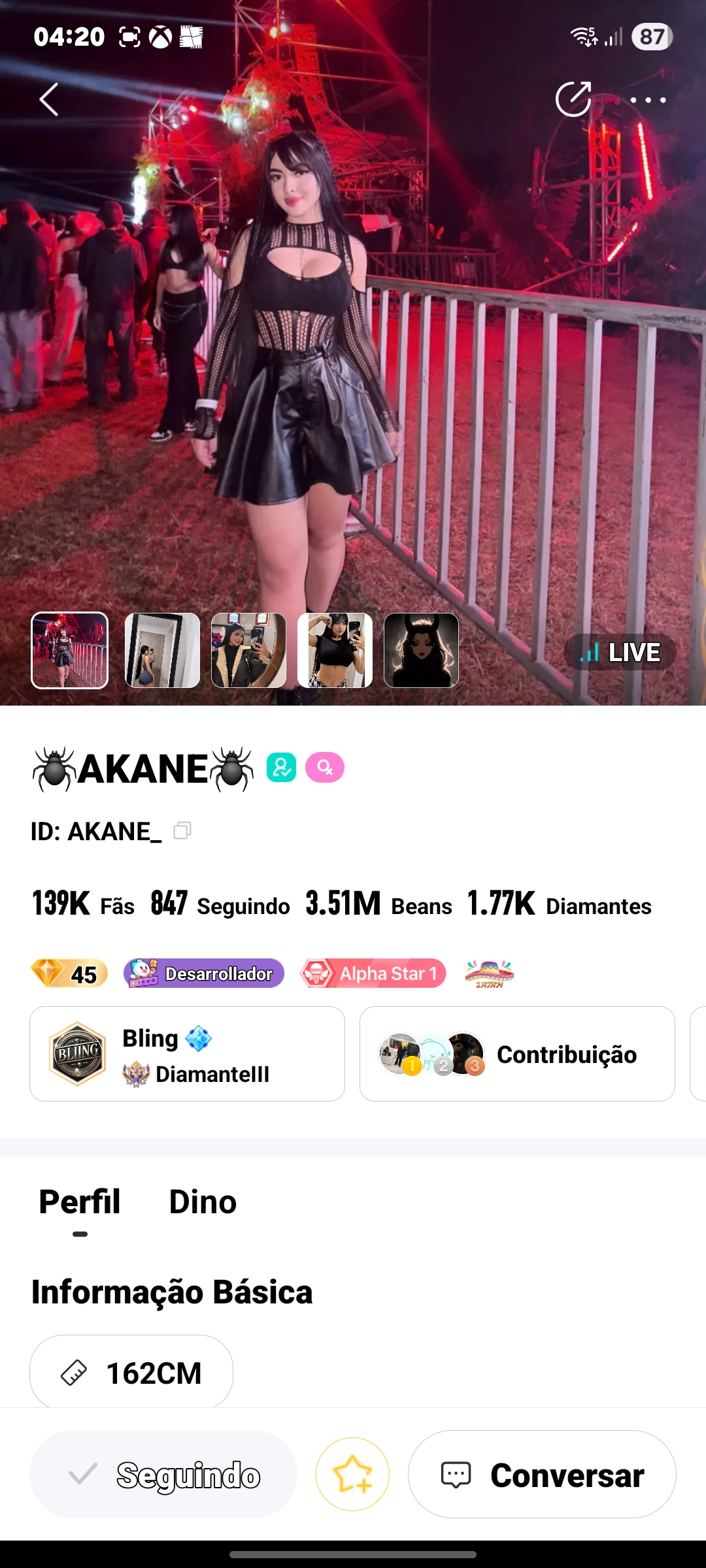Switch to the Dino tab
Viewport: 706px width, 1568px height.
pos(203,1202)
